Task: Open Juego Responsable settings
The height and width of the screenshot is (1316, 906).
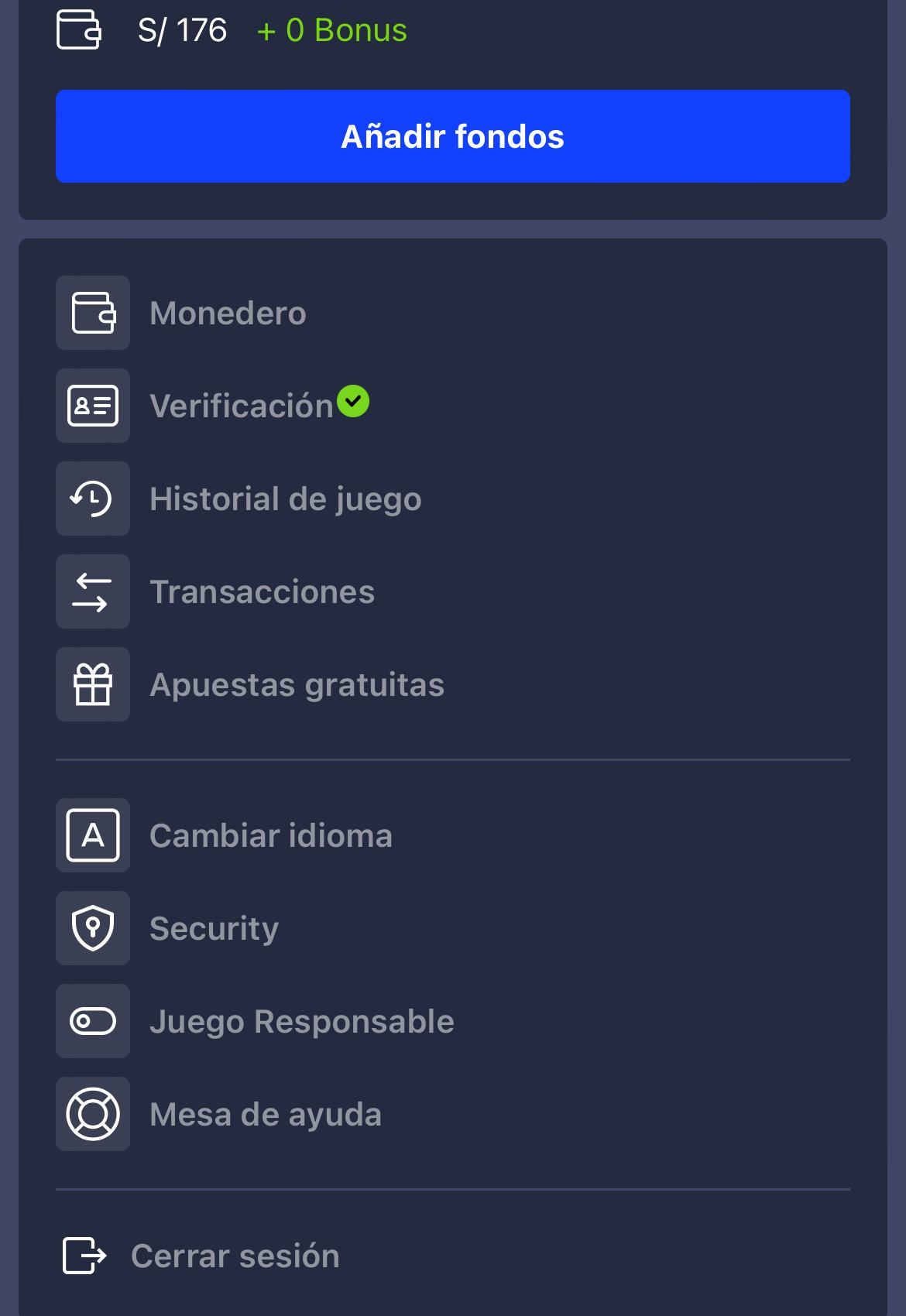Action: pos(301,1021)
